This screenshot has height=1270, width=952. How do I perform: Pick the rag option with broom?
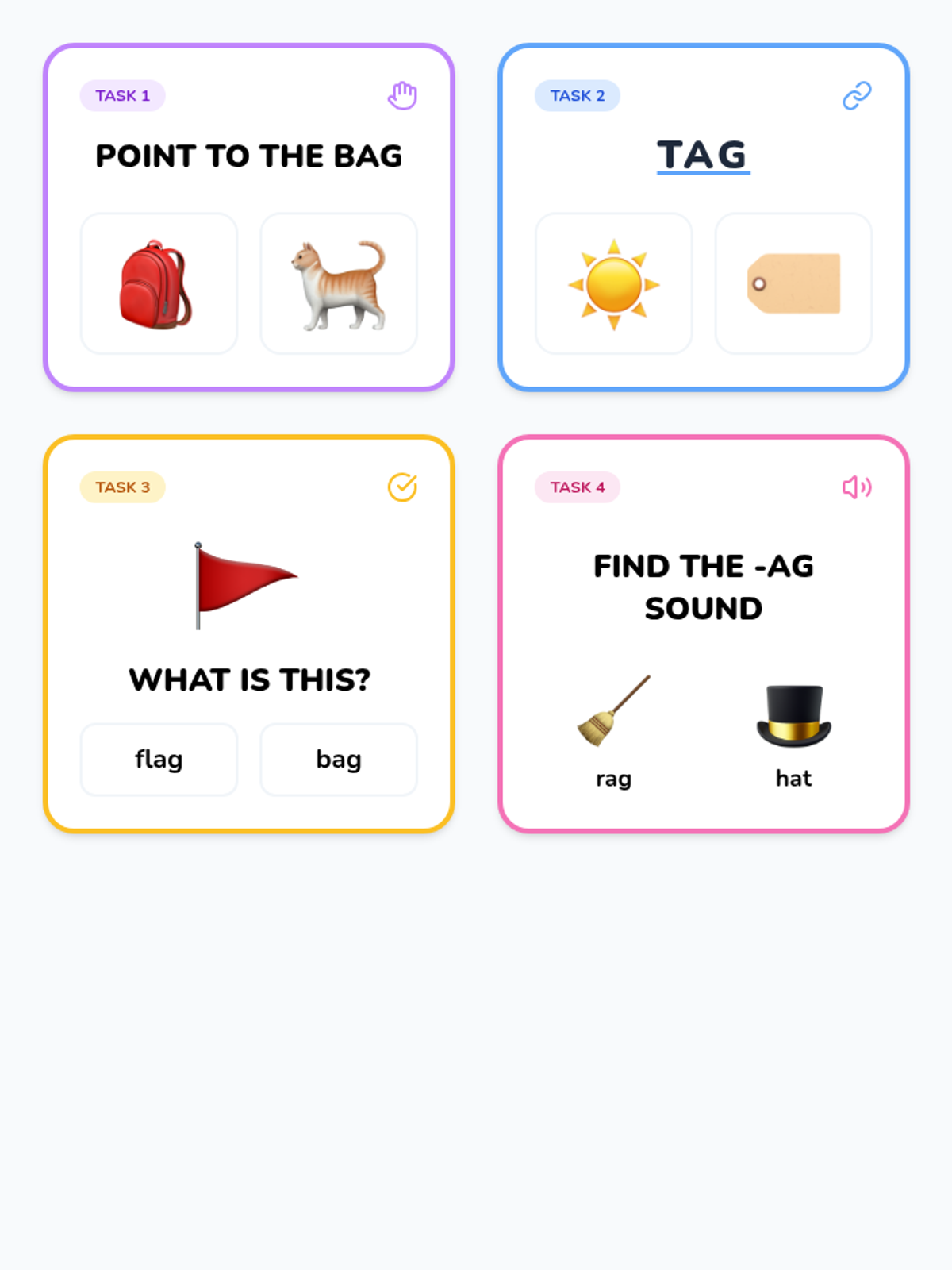[613, 730]
